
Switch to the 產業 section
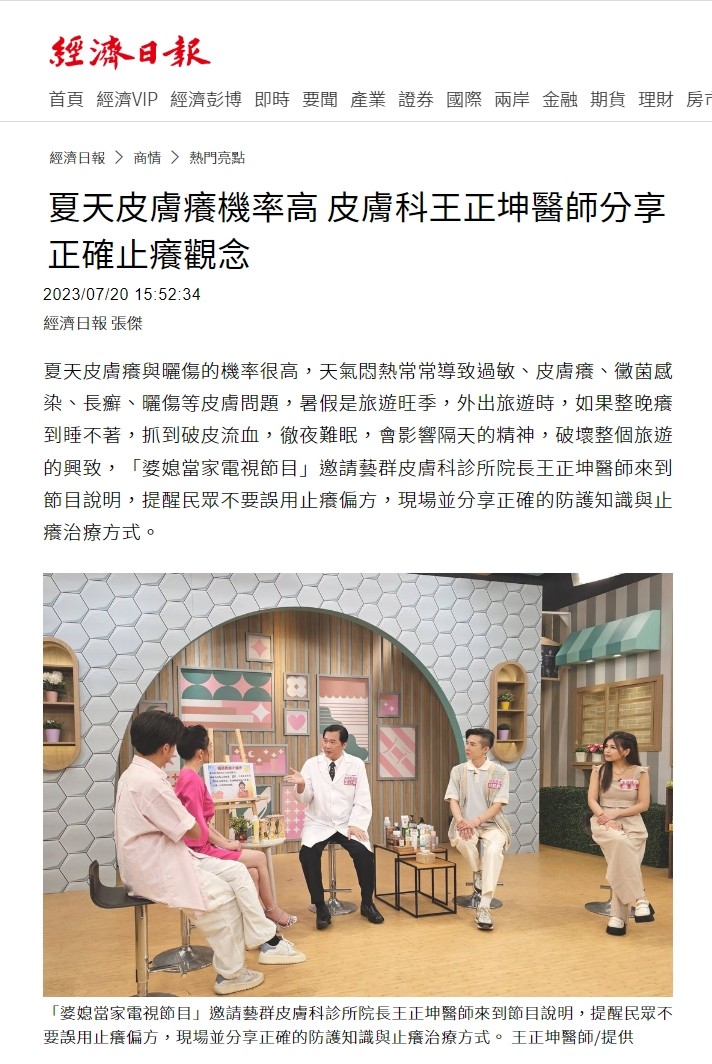pos(368,99)
